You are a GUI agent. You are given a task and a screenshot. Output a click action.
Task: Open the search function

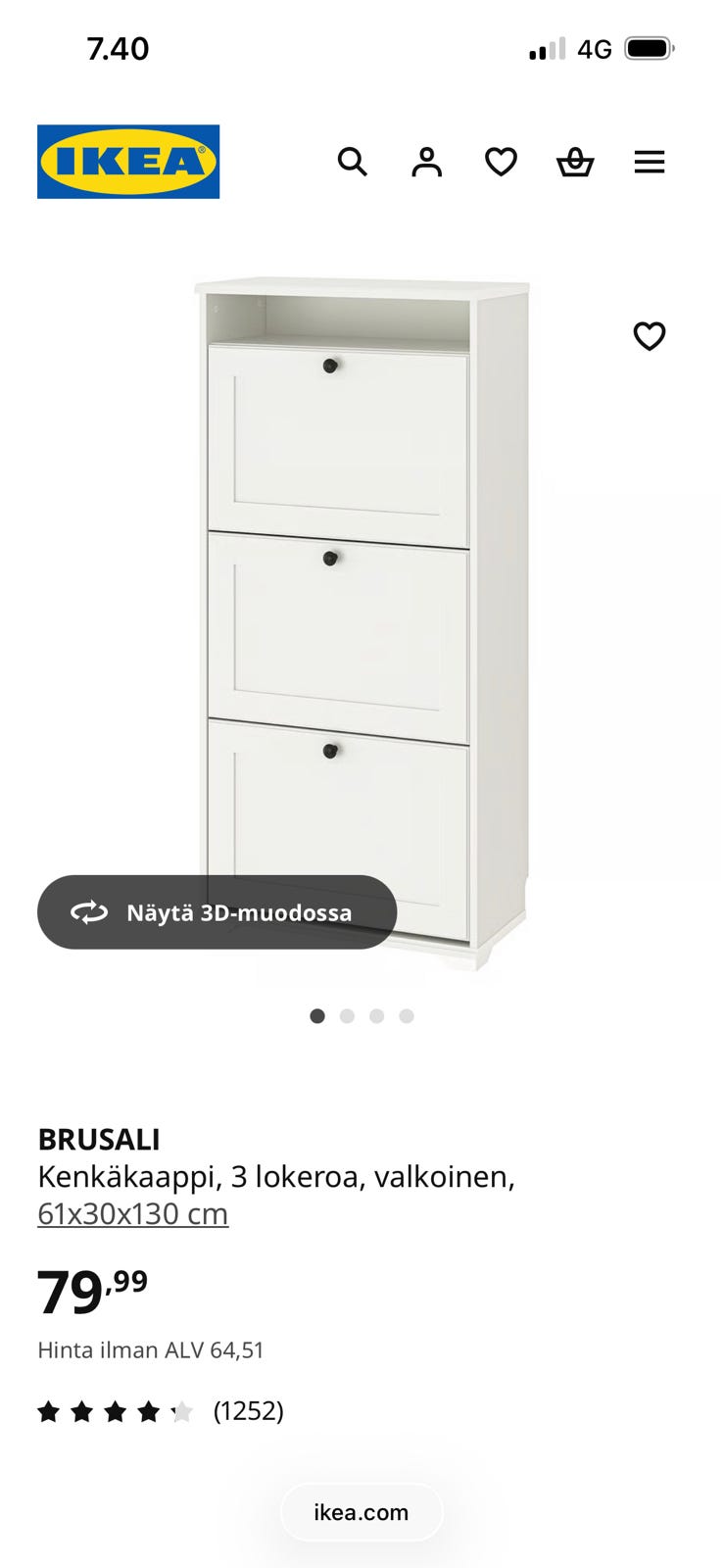[x=352, y=162]
